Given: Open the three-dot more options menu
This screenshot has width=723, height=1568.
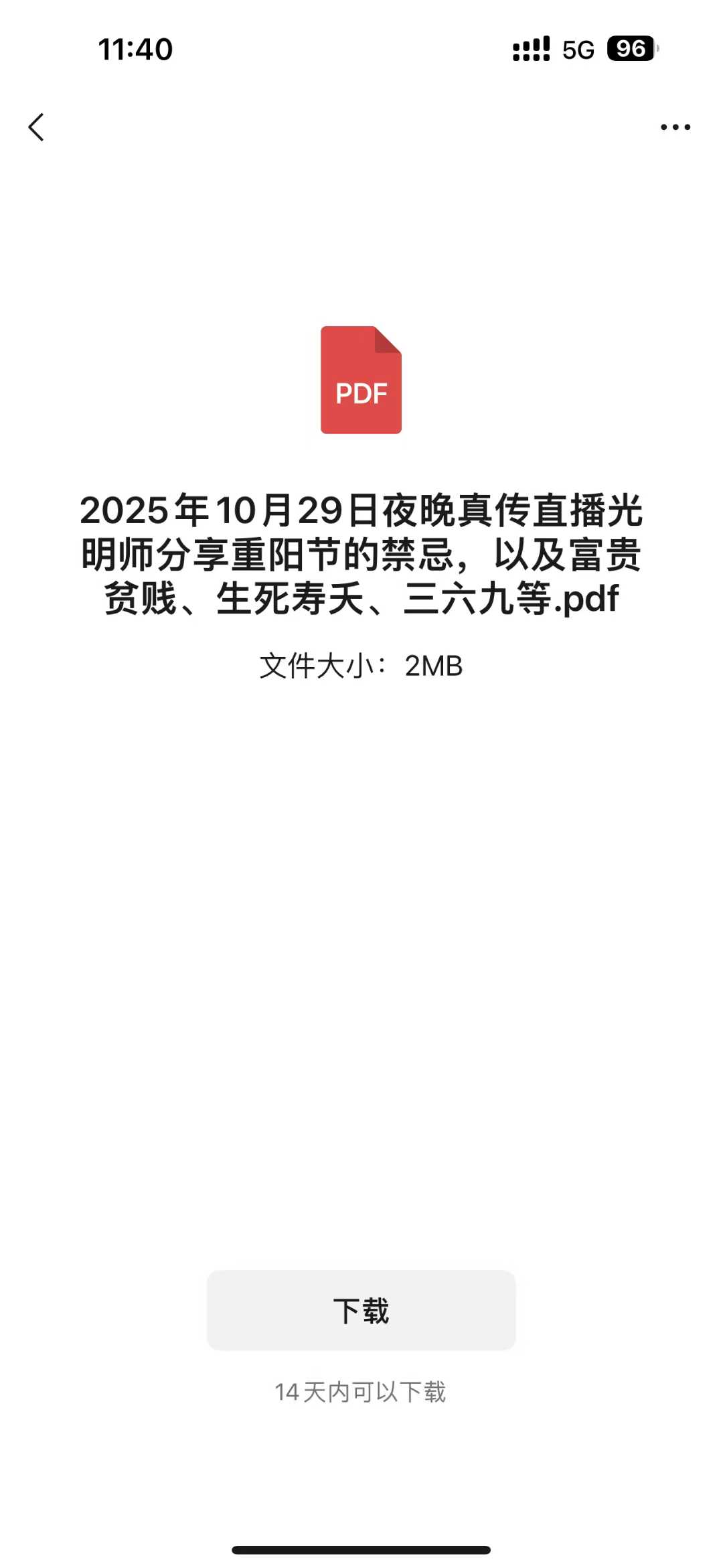Looking at the screenshot, I should pos(675,127).
